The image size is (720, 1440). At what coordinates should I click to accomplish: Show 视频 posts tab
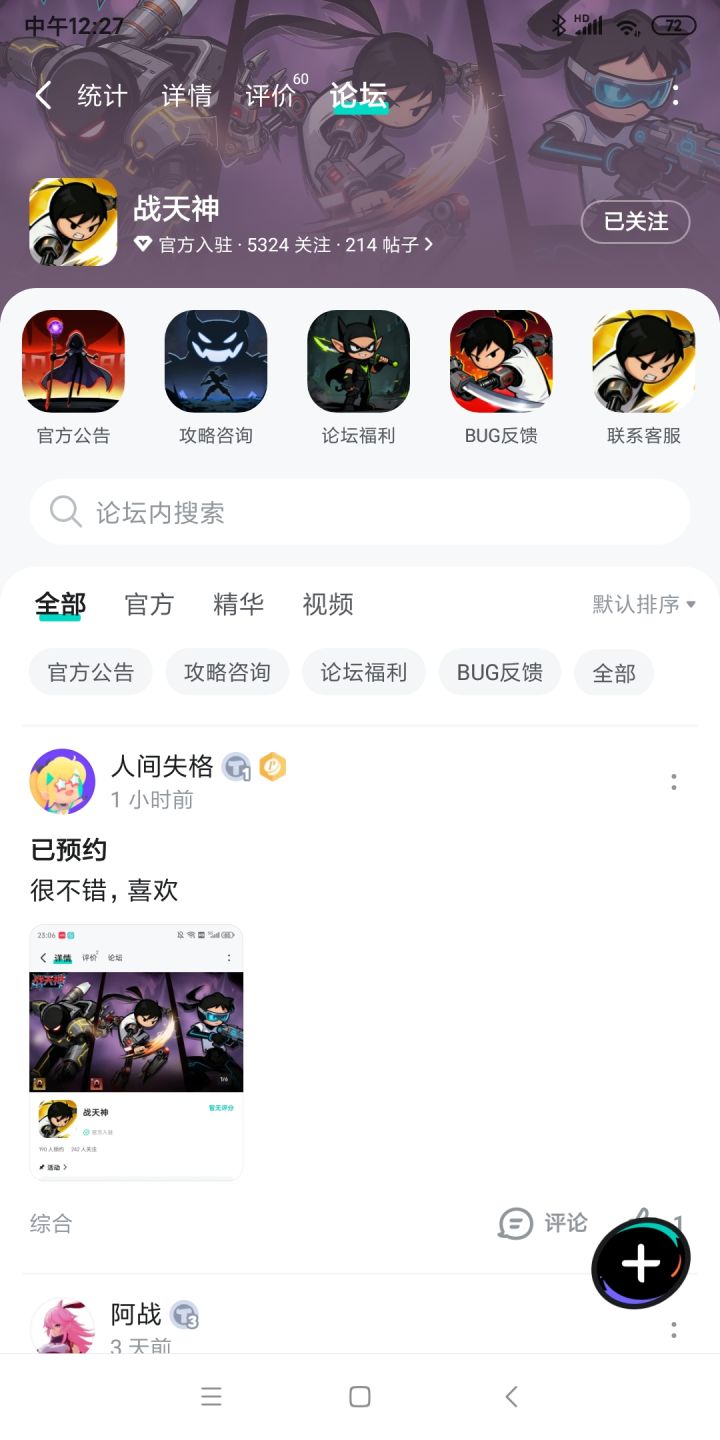pyautogui.click(x=328, y=604)
